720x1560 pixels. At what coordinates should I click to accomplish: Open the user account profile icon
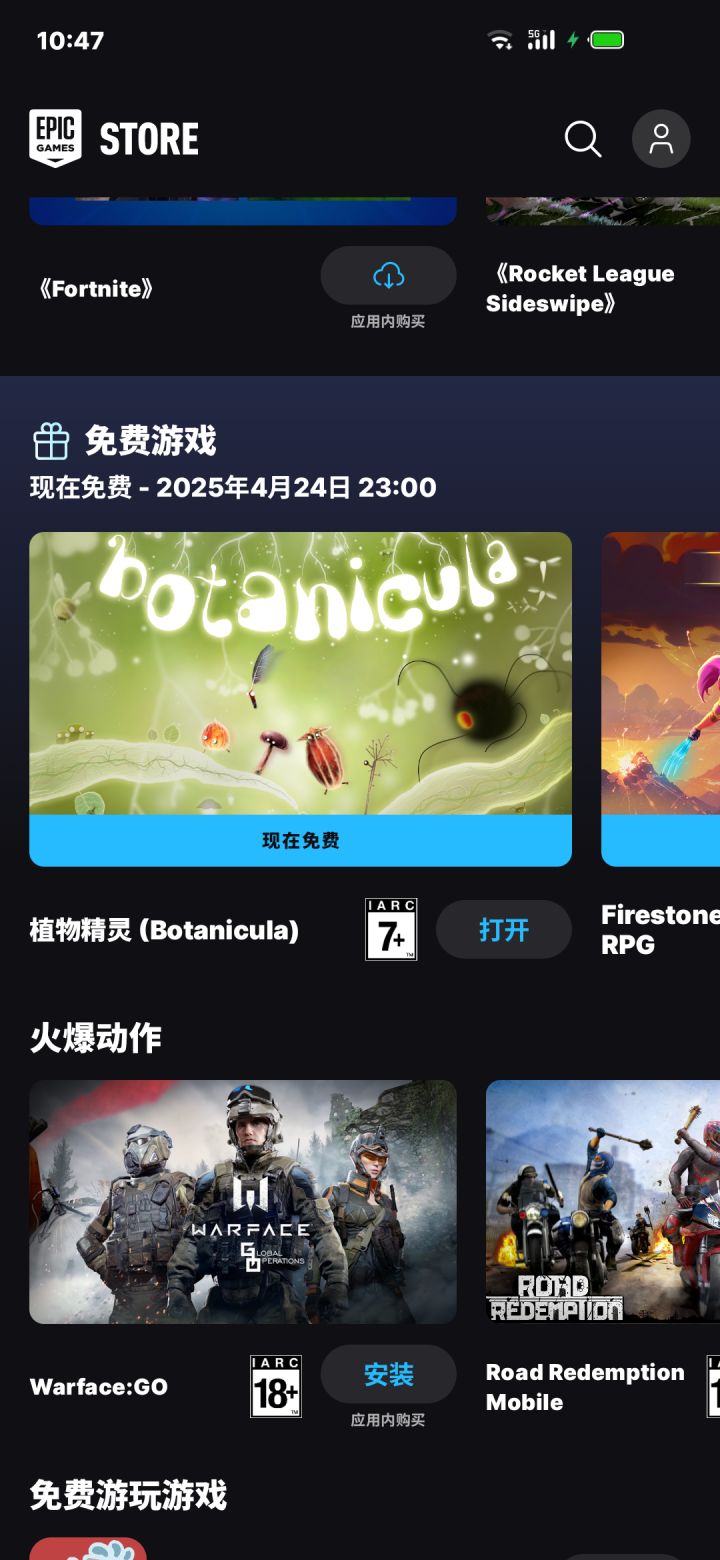[661, 140]
